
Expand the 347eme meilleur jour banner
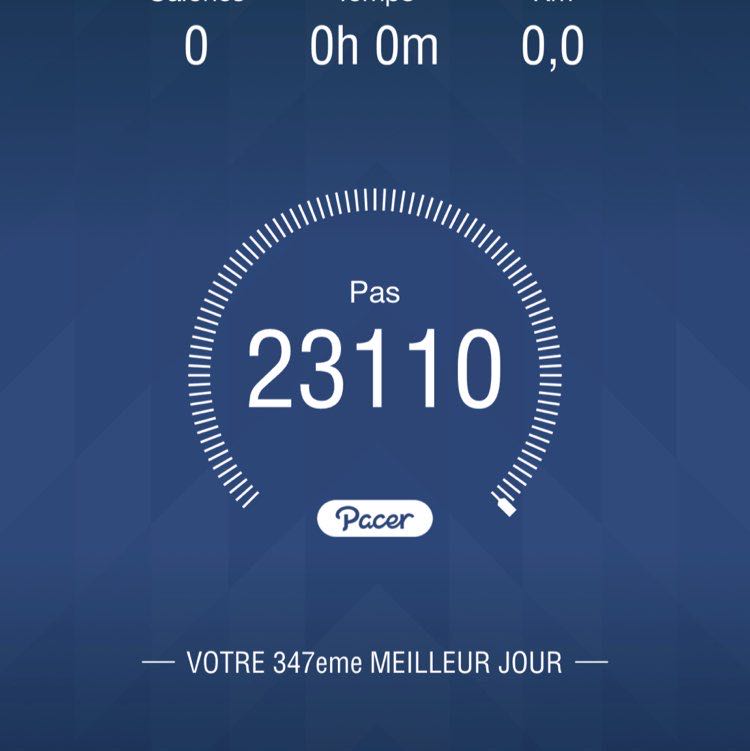[374, 659]
